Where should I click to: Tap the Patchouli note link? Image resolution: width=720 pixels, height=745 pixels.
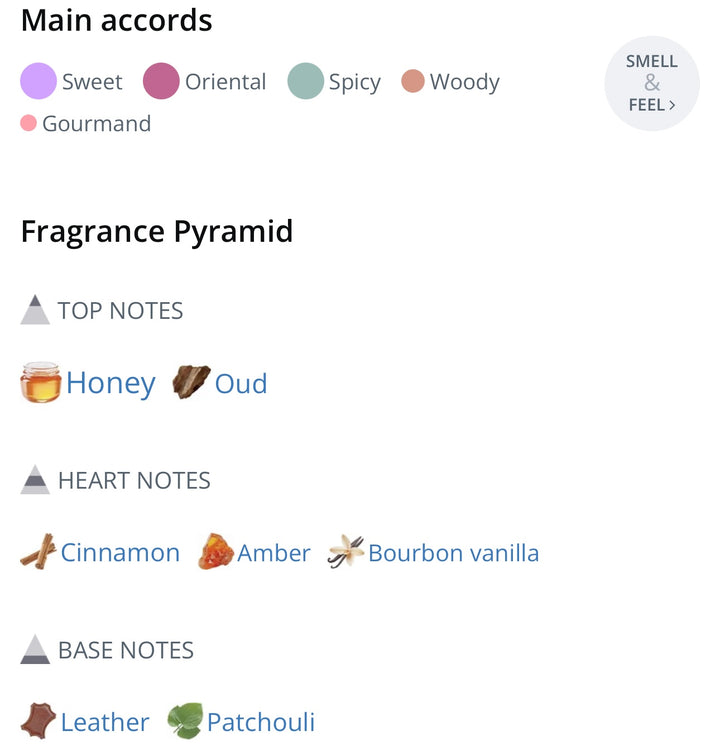tap(260, 722)
